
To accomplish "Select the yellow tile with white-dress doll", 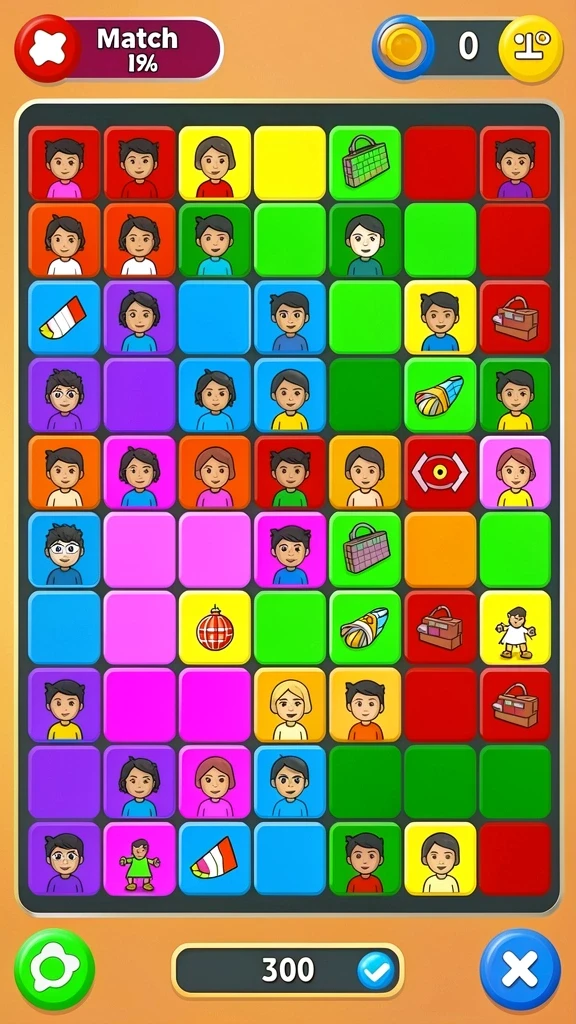I will click(x=515, y=628).
